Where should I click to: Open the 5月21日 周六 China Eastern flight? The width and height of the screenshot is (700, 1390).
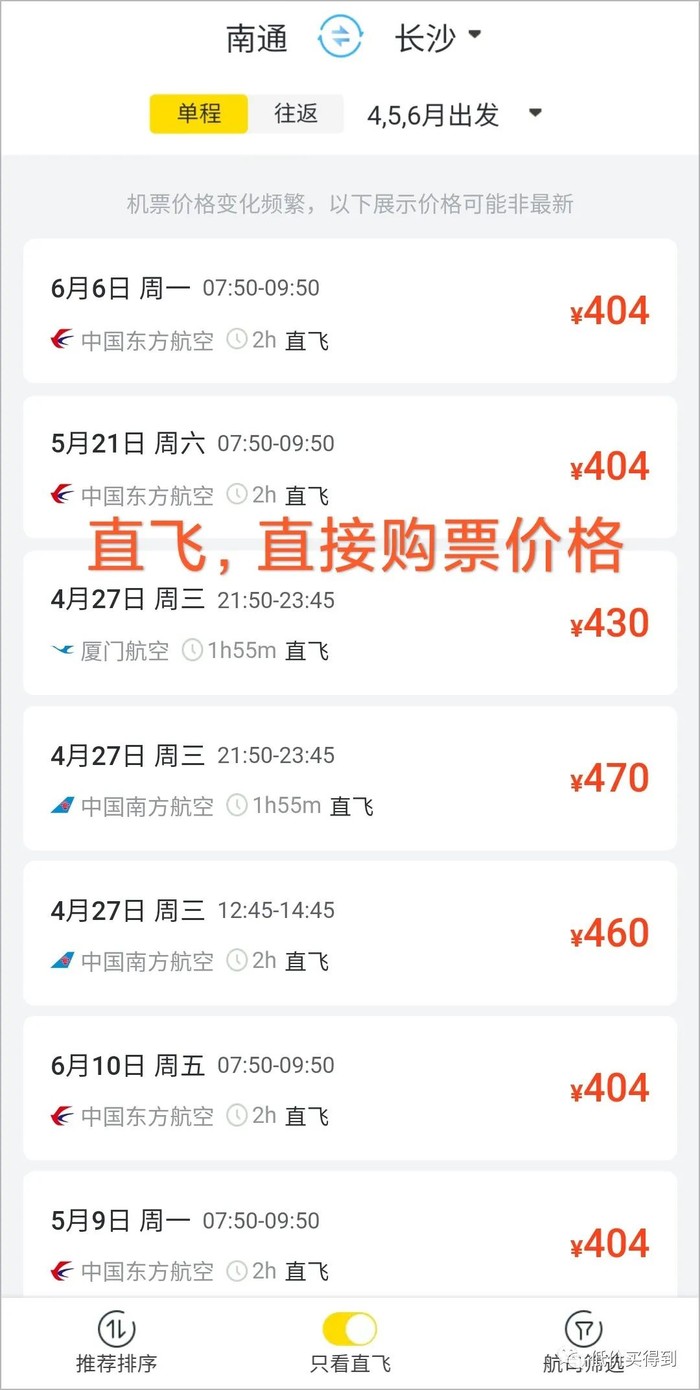[x=350, y=466]
